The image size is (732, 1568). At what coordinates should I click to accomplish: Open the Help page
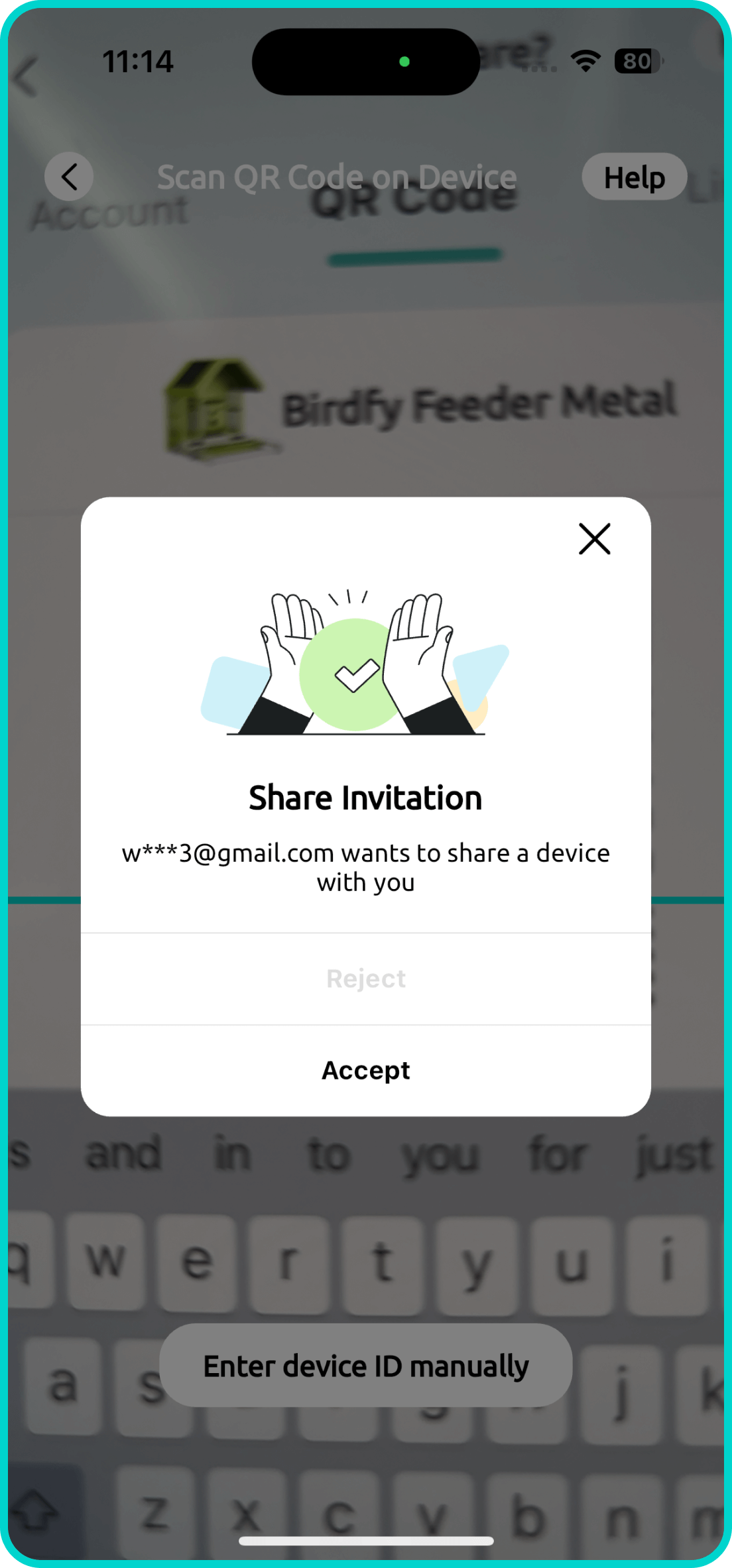click(634, 177)
